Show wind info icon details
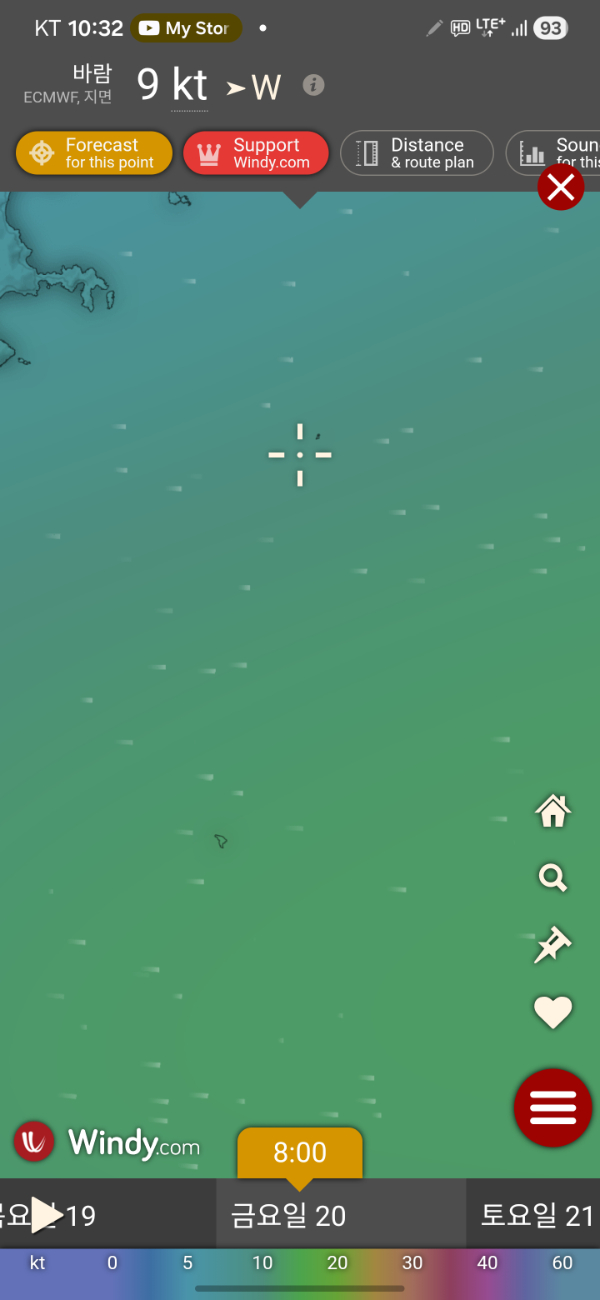The height and width of the screenshot is (1300, 600). (x=313, y=85)
